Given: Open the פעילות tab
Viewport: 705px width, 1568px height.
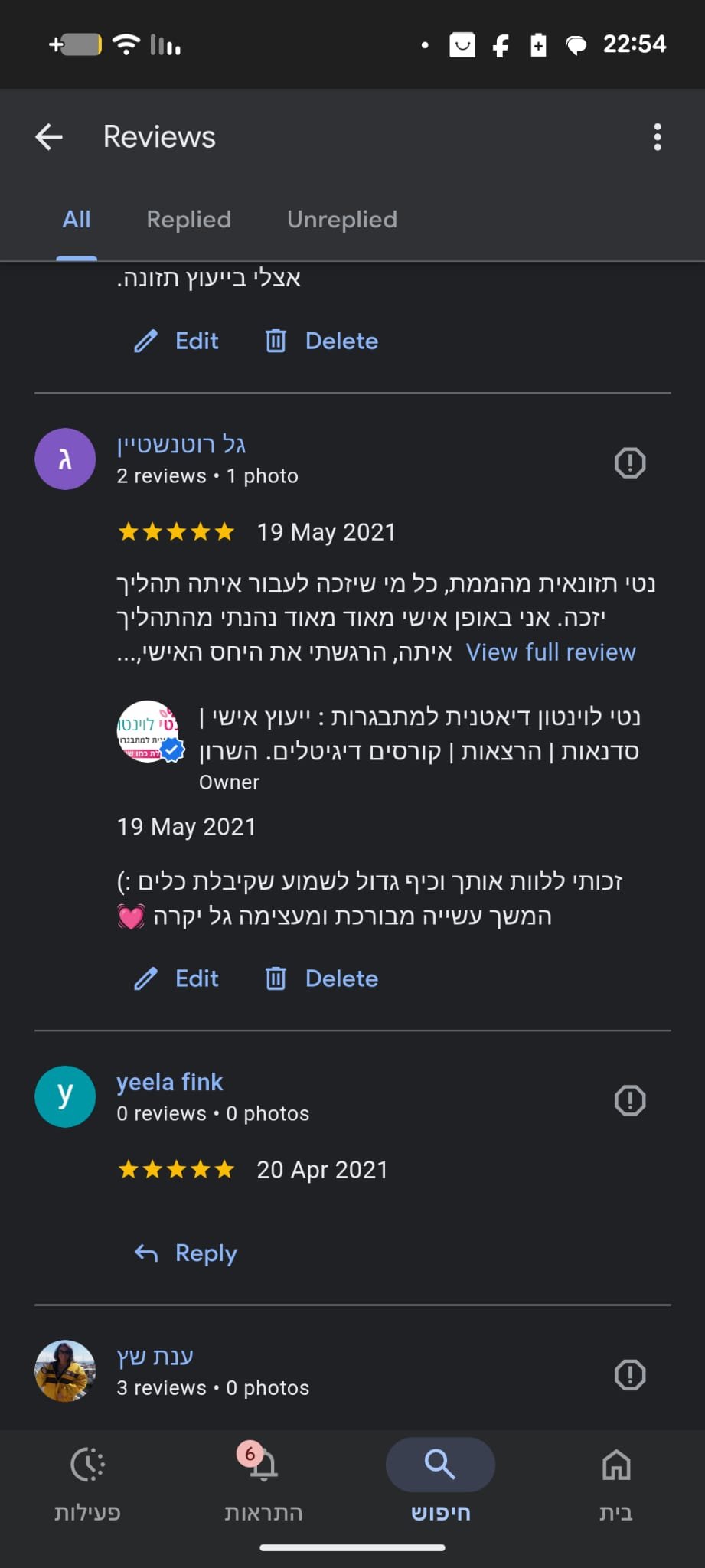Looking at the screenshot, I should (87, 1482).
